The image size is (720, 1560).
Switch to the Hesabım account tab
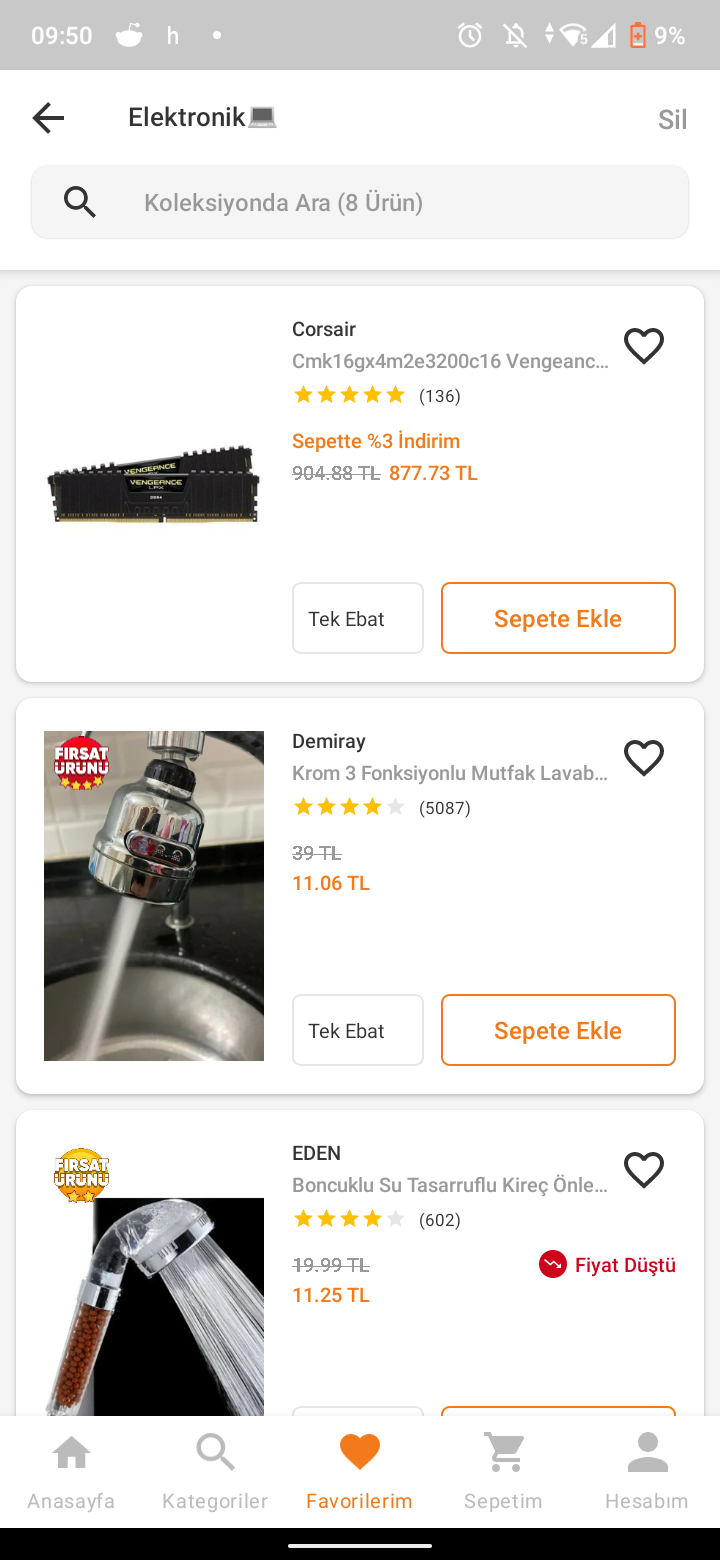click(647, 1472)
